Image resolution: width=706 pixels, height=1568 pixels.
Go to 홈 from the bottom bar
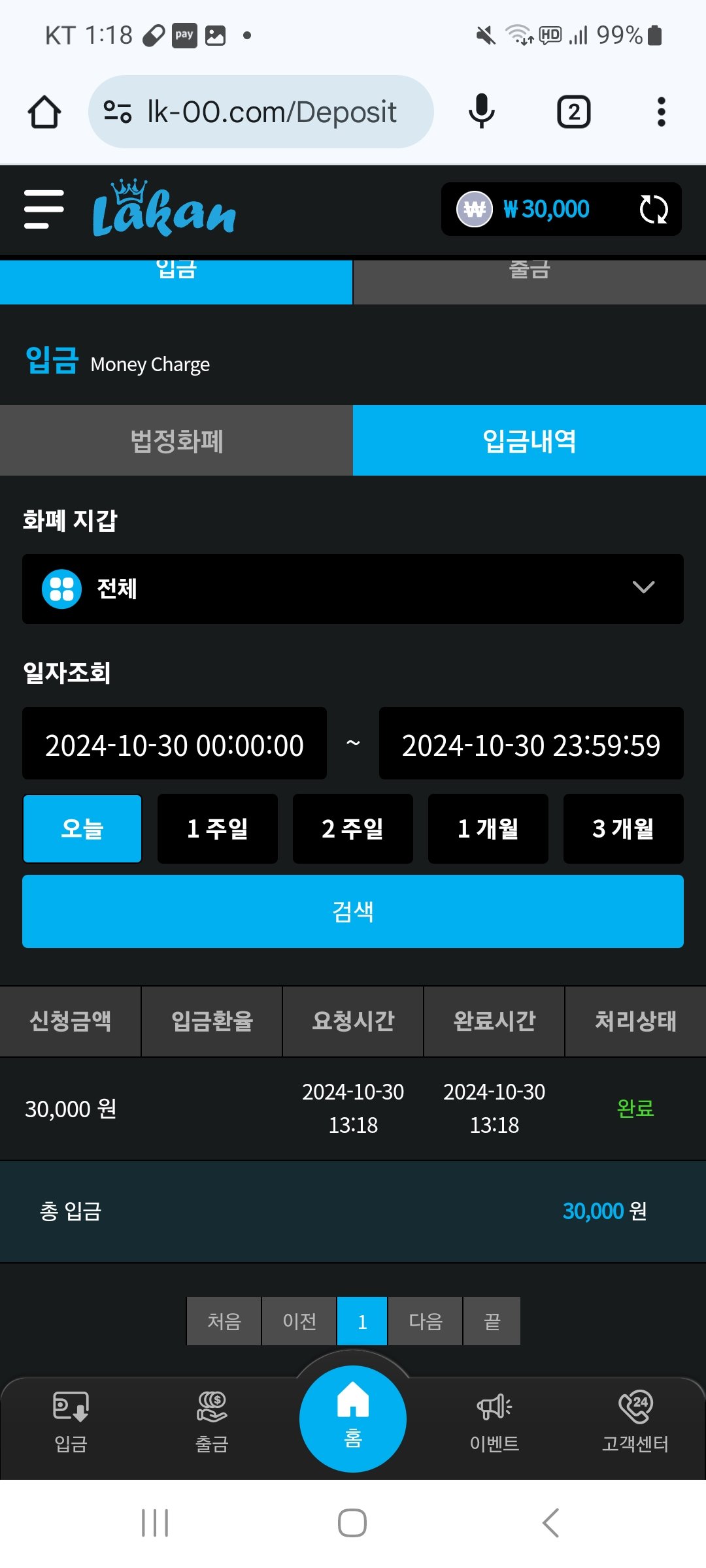pos(353,1419)
